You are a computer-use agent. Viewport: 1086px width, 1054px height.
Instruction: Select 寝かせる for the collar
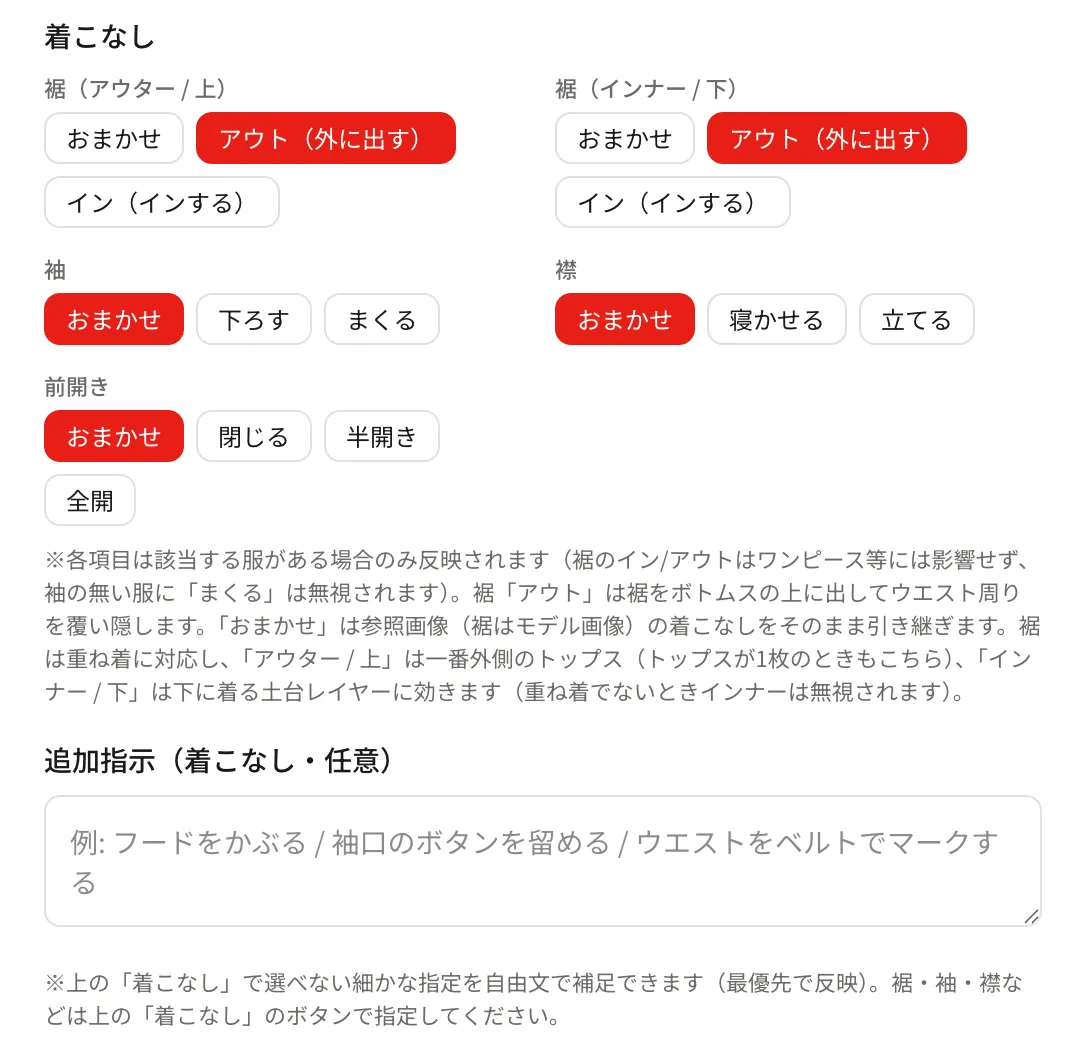coord(776,319)
